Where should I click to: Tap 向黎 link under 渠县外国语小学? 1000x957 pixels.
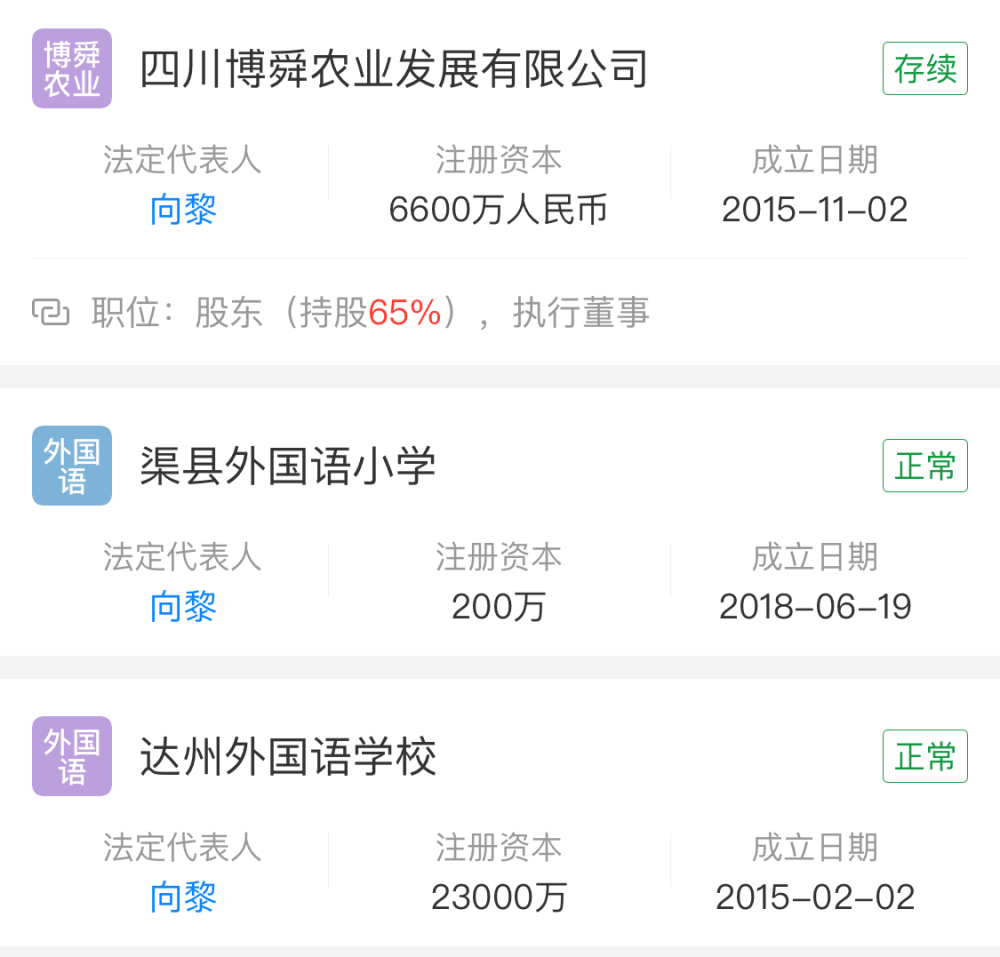pyautogui.click(x=183, y=607)
